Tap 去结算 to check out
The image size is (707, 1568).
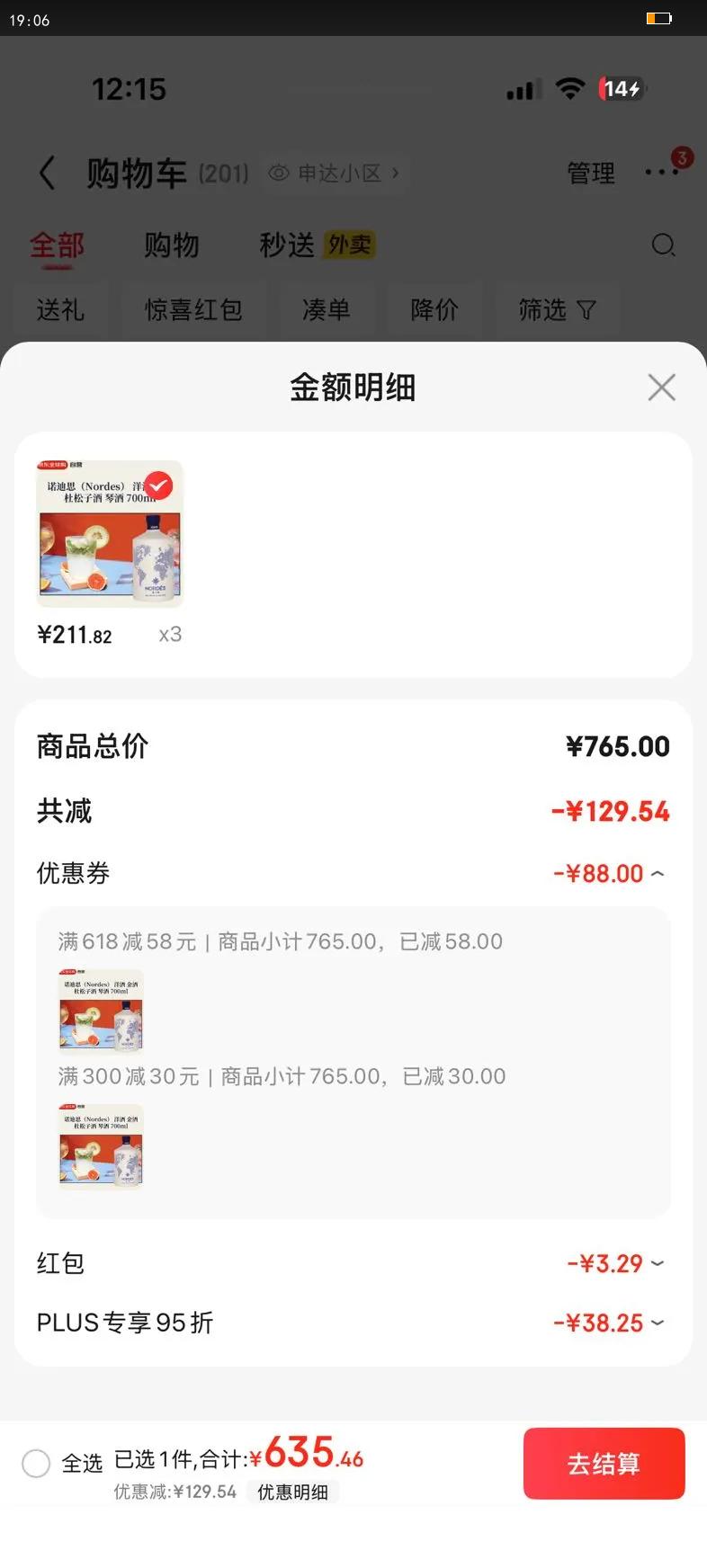coord(604,1463)
